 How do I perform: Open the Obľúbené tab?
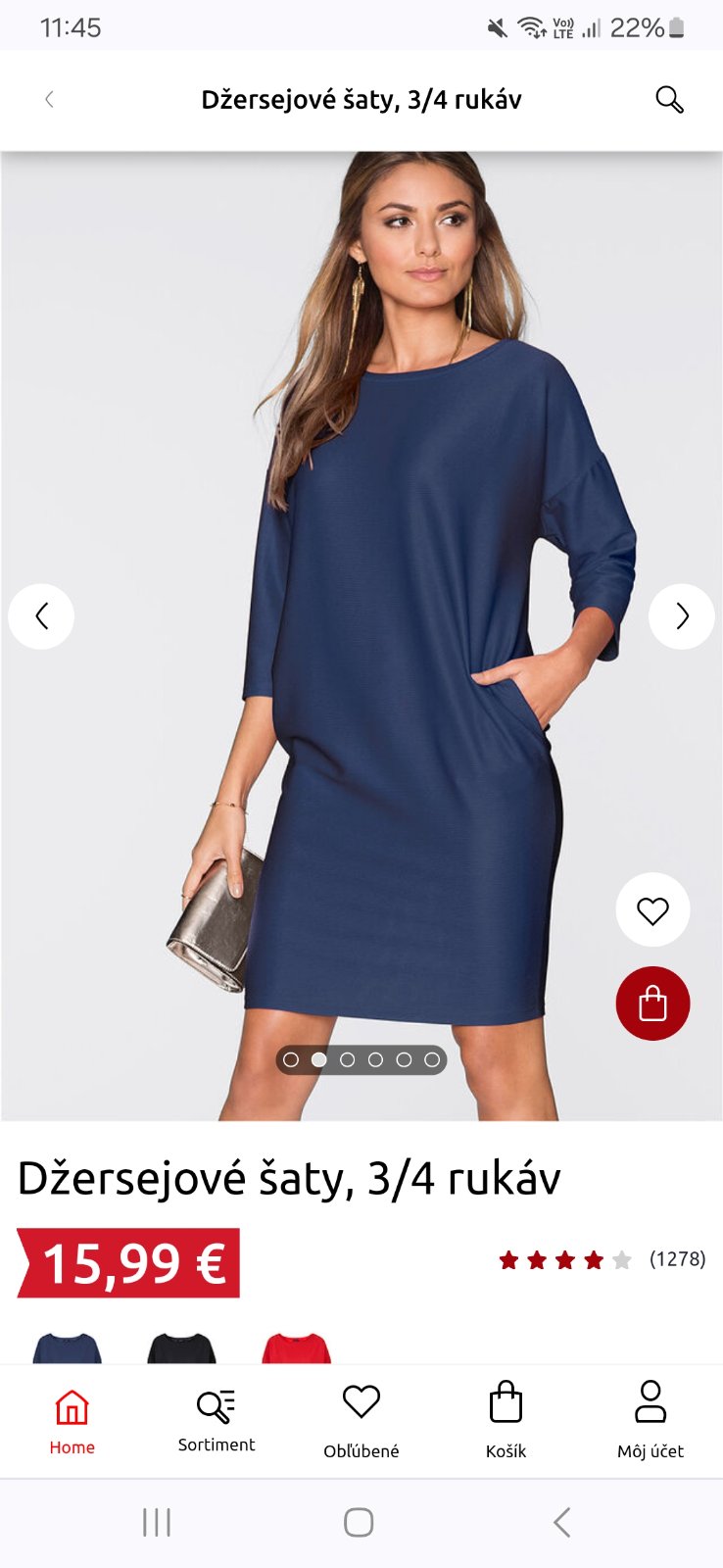(x=361, y=1421)
